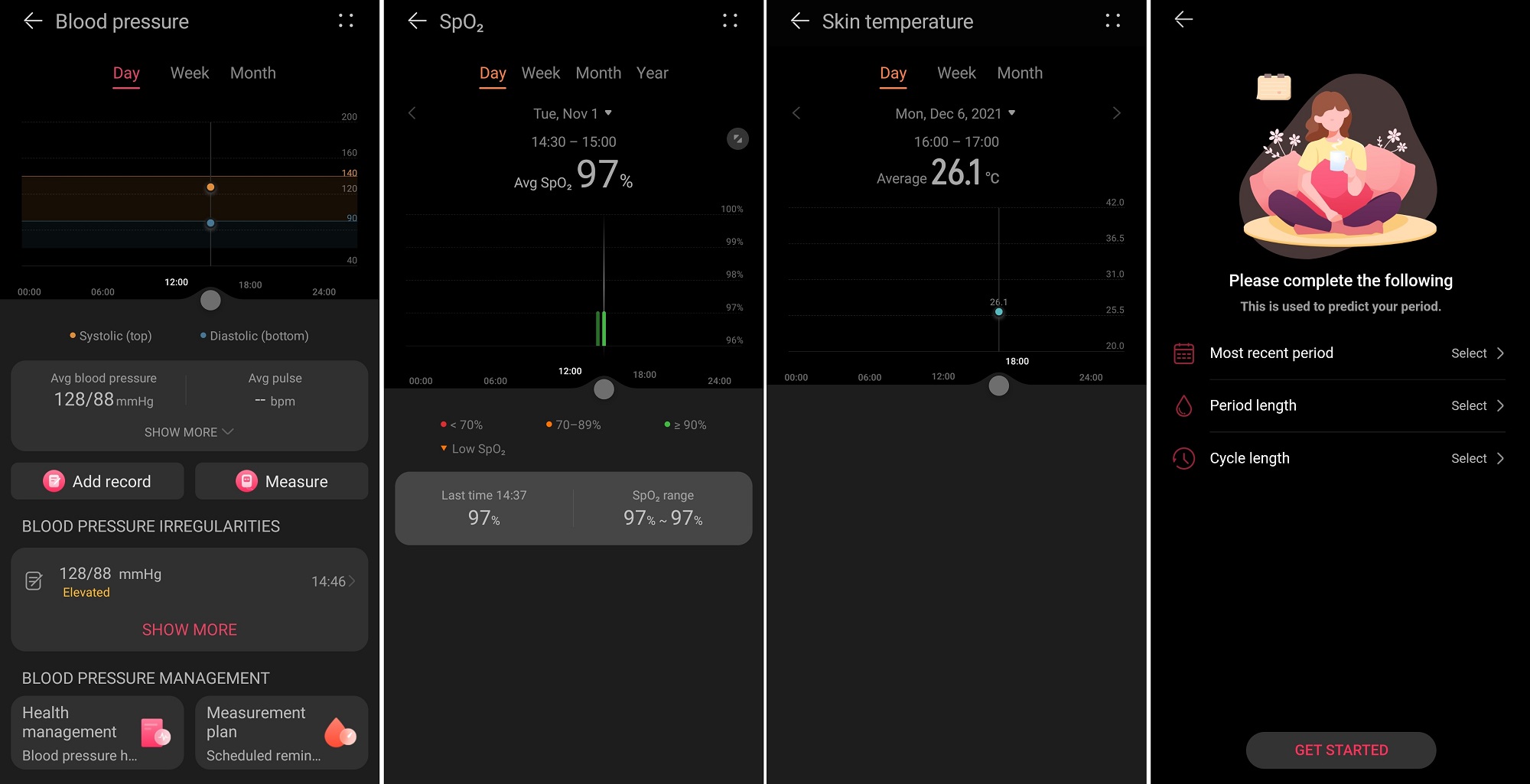The height and width of the screenshot is (784, 1530).
Task: Start a measurement with the Measure button
Action: pos(282,481)
